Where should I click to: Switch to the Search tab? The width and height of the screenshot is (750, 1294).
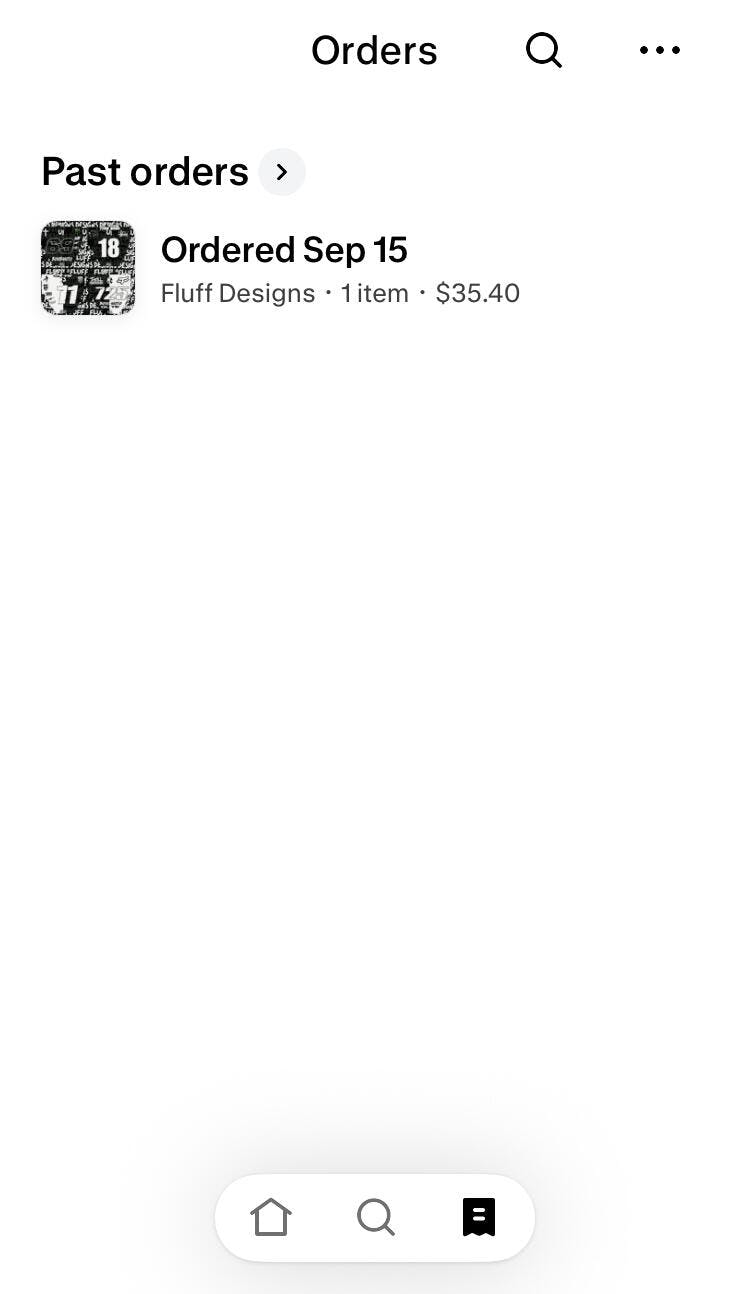pyautogui.click(x=376, y=1217)
